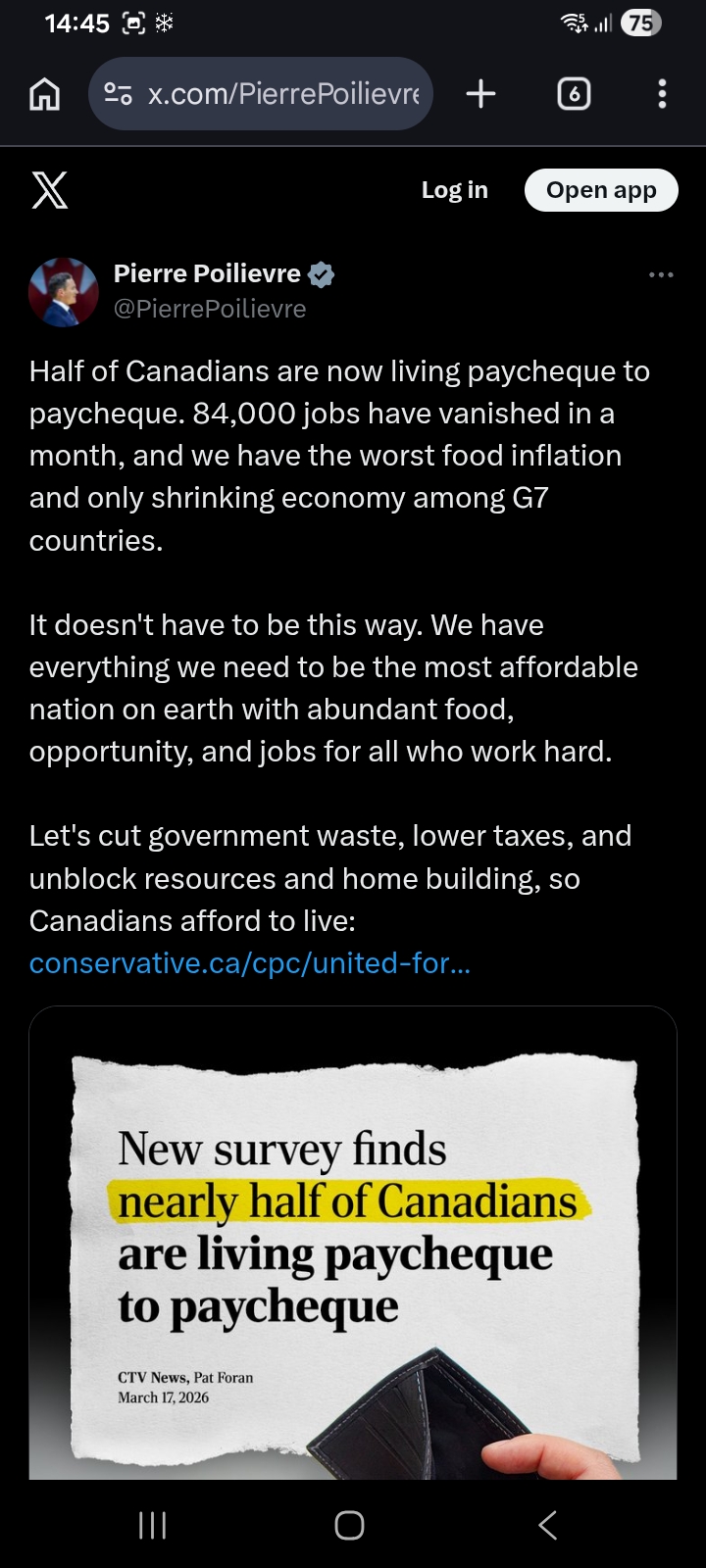Viewport: 706px width, 1568px height.
Task: Open the Pierre Poilievre profile name
Action: [x=207, y=274]
